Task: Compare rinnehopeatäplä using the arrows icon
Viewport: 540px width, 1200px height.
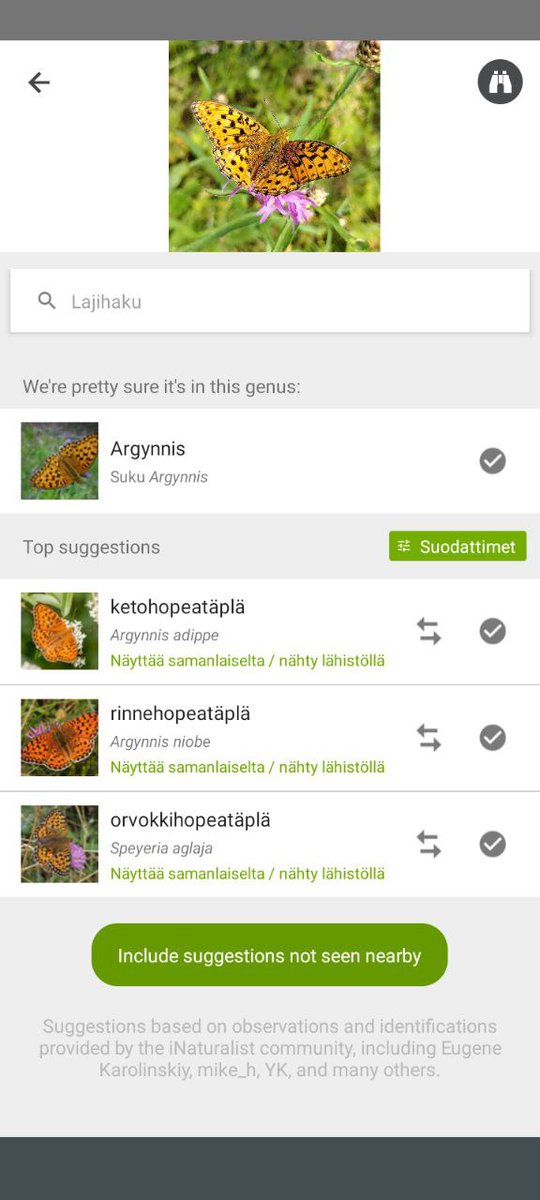Action: pos(429,738)
